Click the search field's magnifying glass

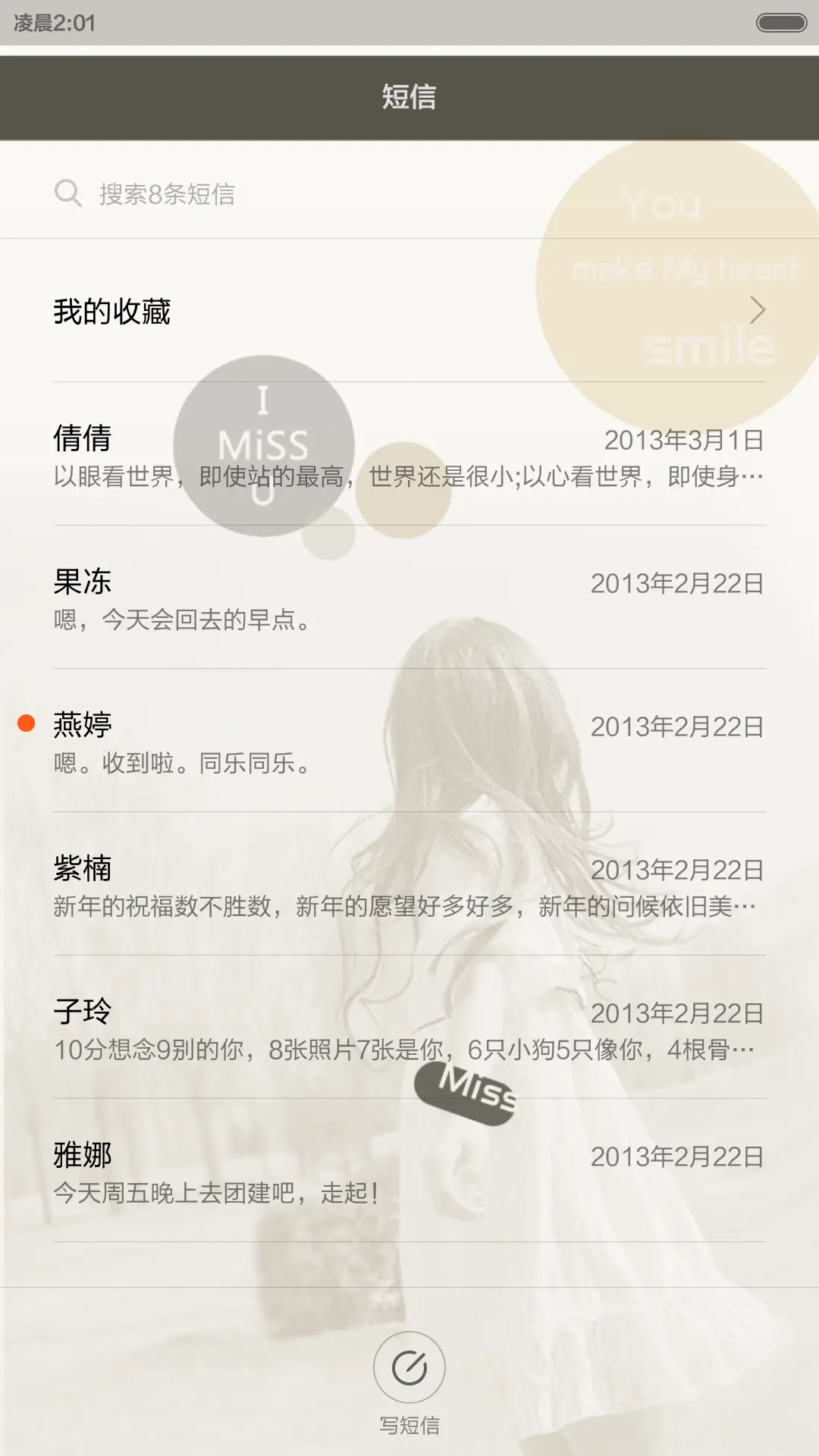pos(69,193)
